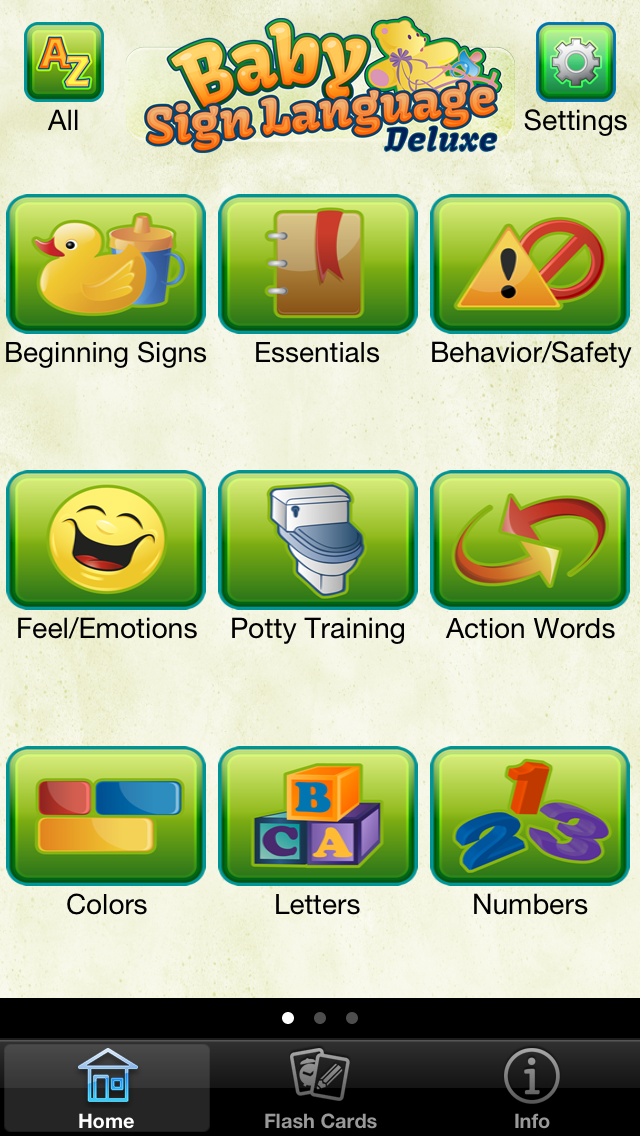The image size is (640, 1136).
Task: Open the Colors category
Action: 106,816
